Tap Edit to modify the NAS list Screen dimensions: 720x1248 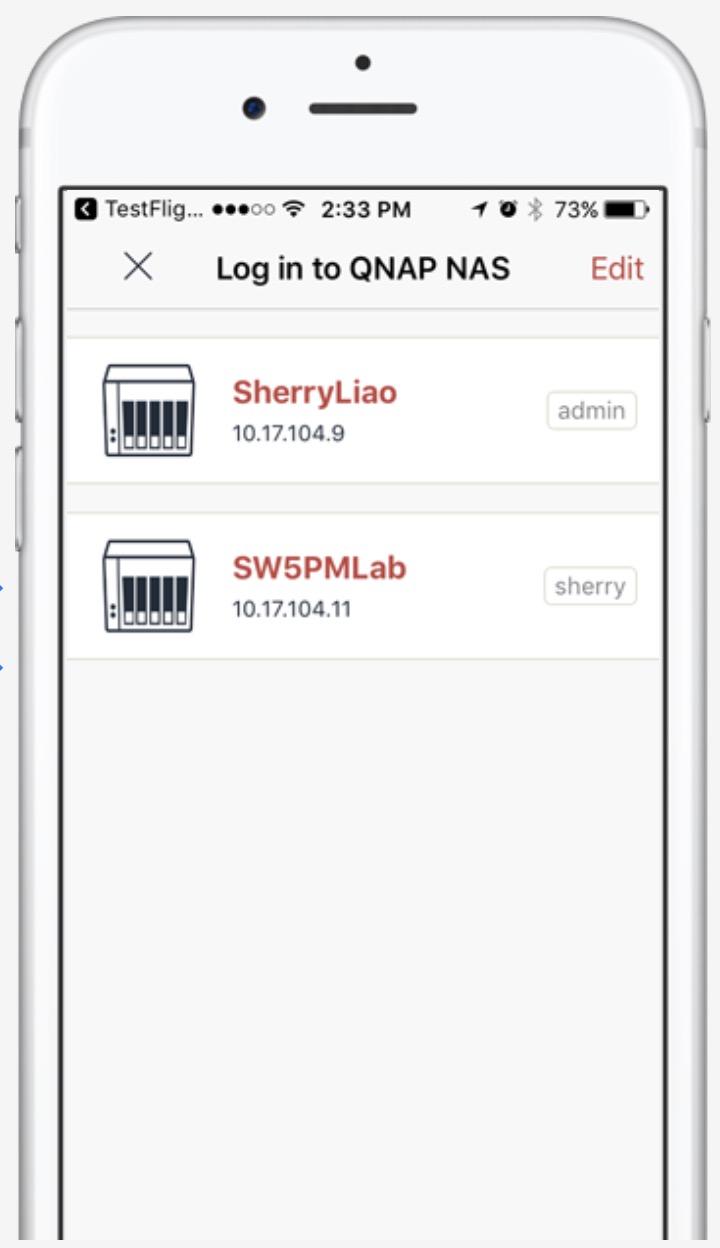616,268
